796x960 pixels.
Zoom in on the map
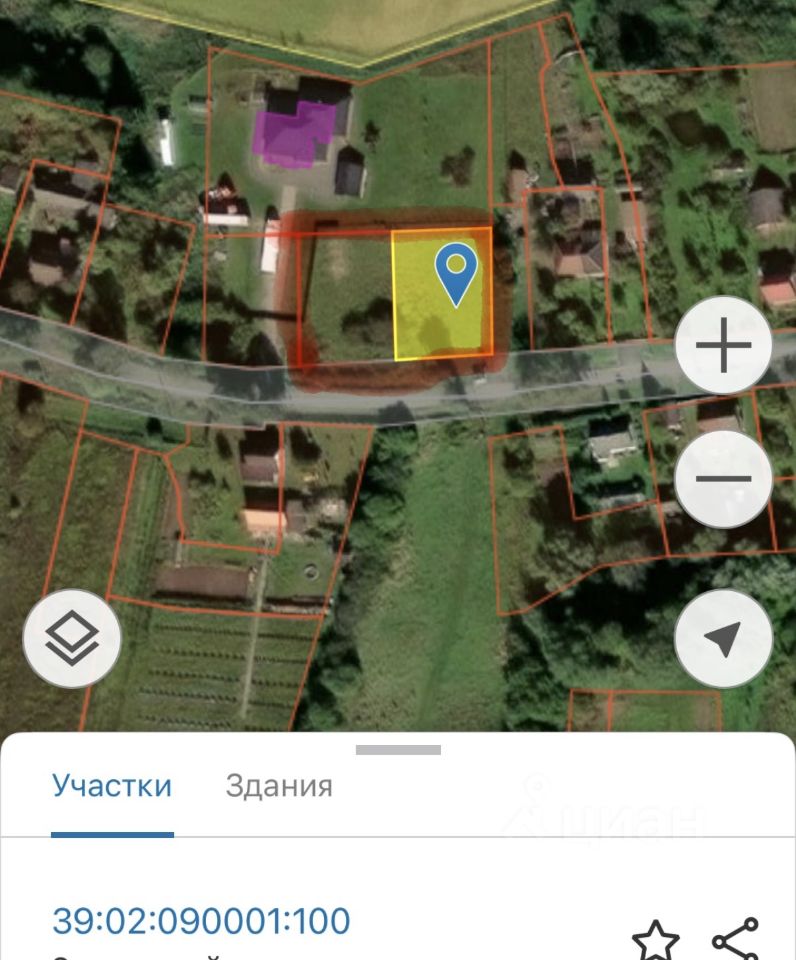[723, 346]
